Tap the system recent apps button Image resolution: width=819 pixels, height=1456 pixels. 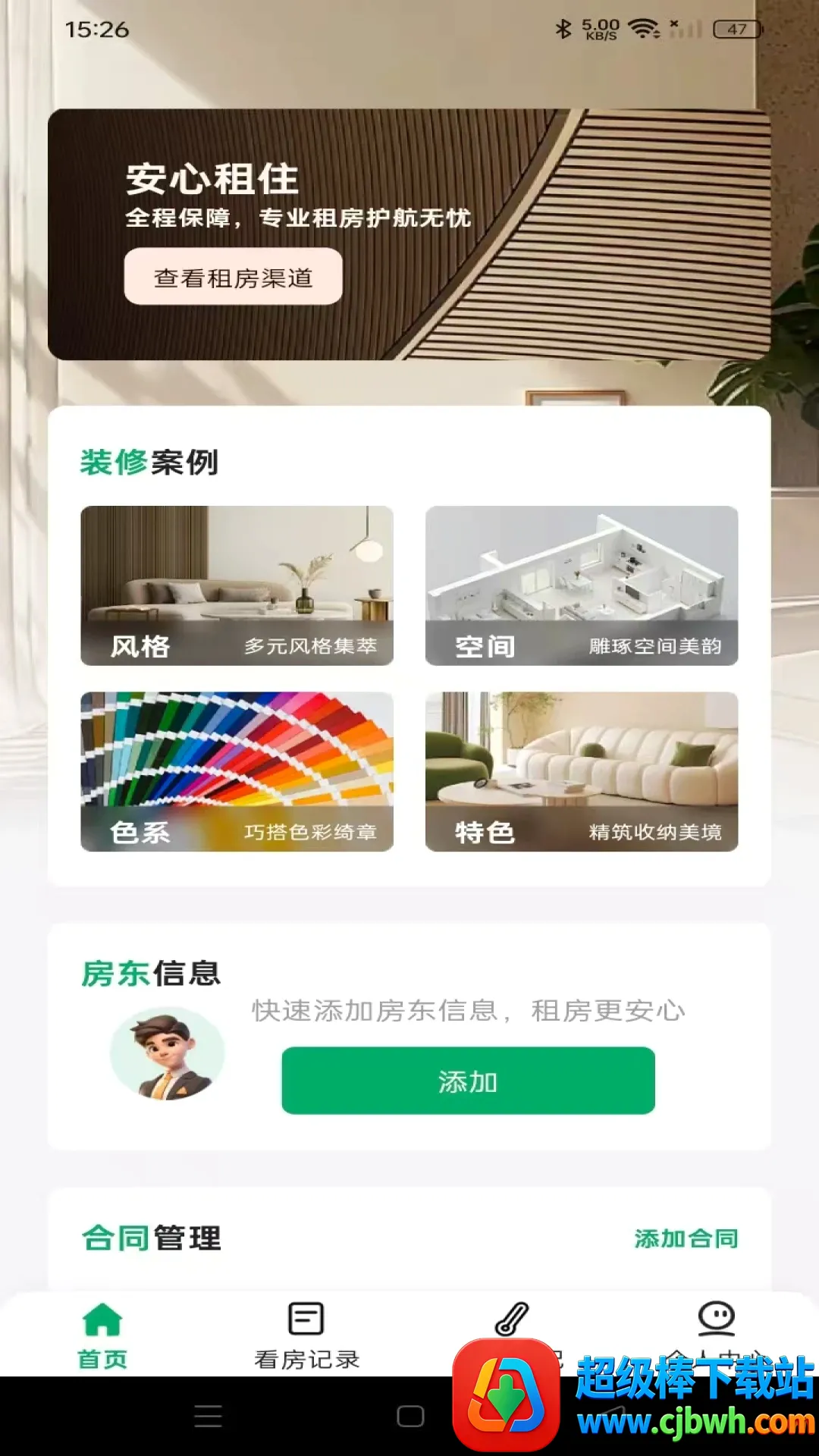pyautogui.click(x=208, y=1416)
